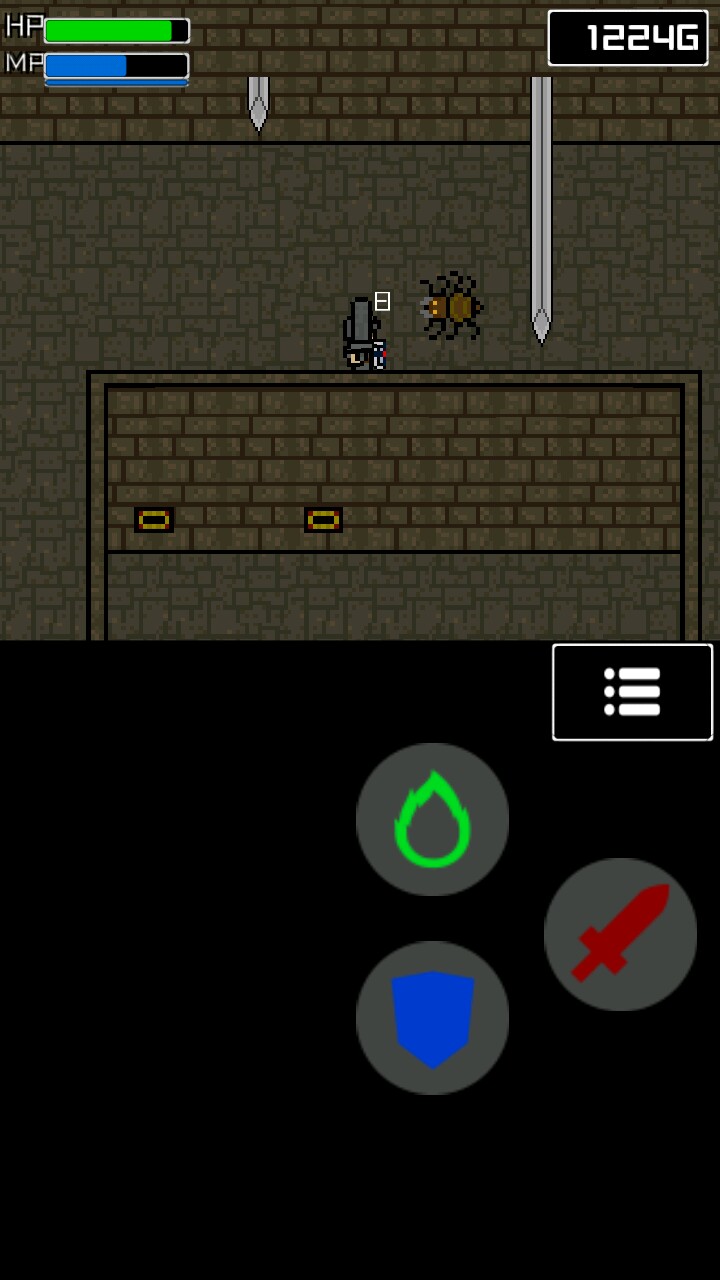Raise the blue shield to defend

click(432, 1017)
